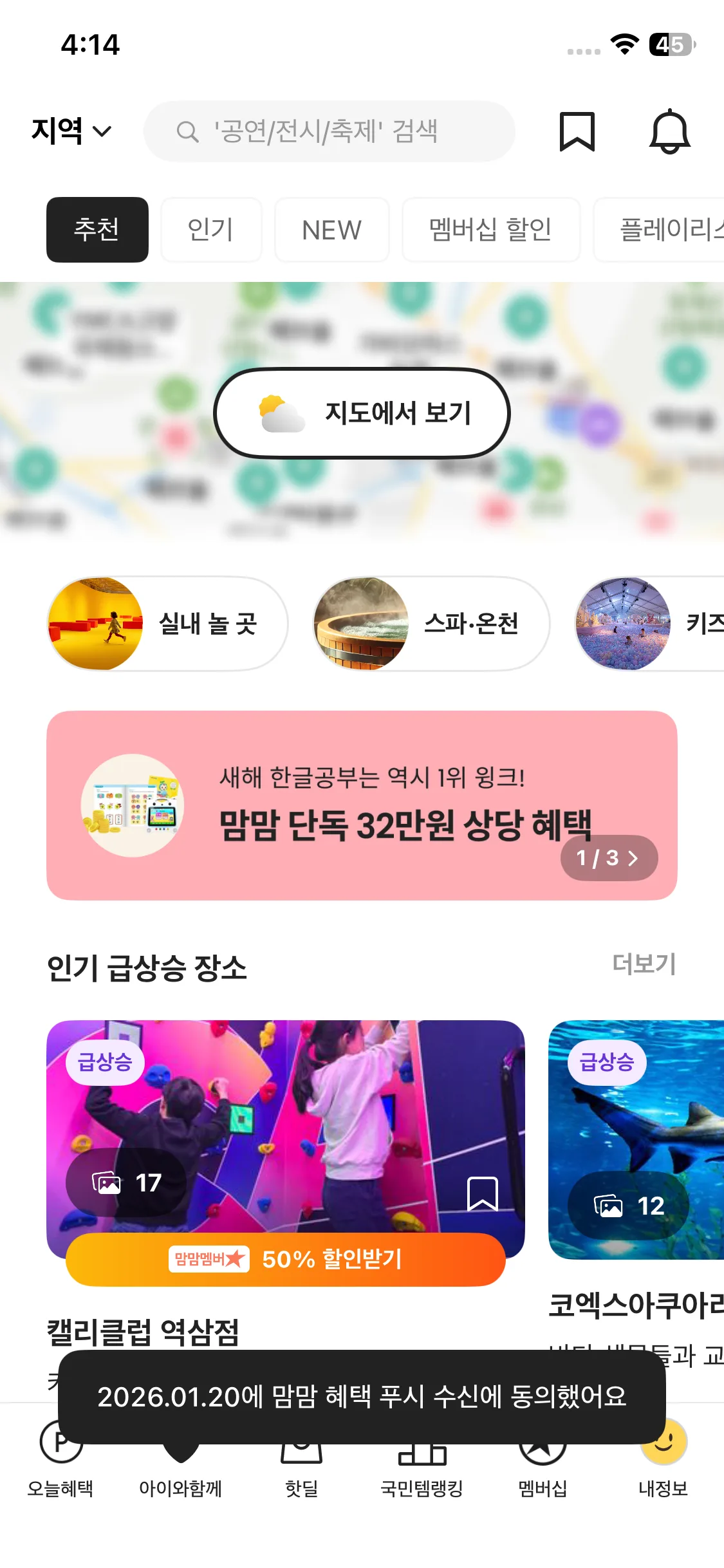Select the NEW tab
724x1568 pixels.
pyautogui.click(x=331, y=230)
